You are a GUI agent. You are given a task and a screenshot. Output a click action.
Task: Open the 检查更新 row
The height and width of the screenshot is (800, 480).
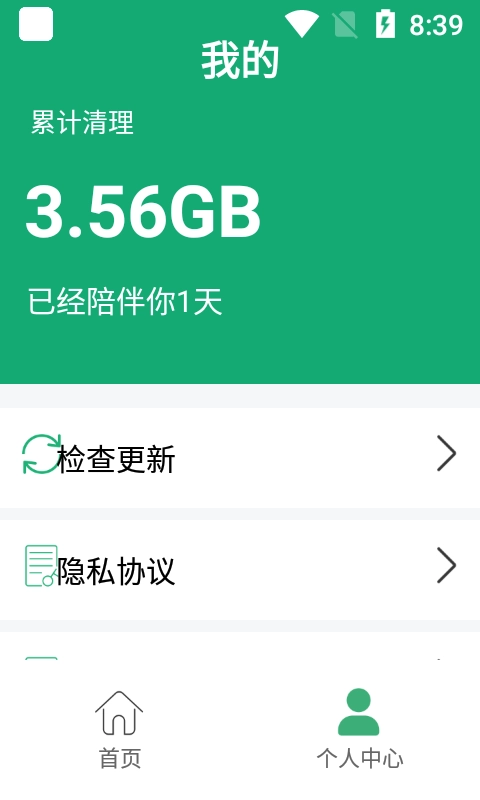[240, 457]
